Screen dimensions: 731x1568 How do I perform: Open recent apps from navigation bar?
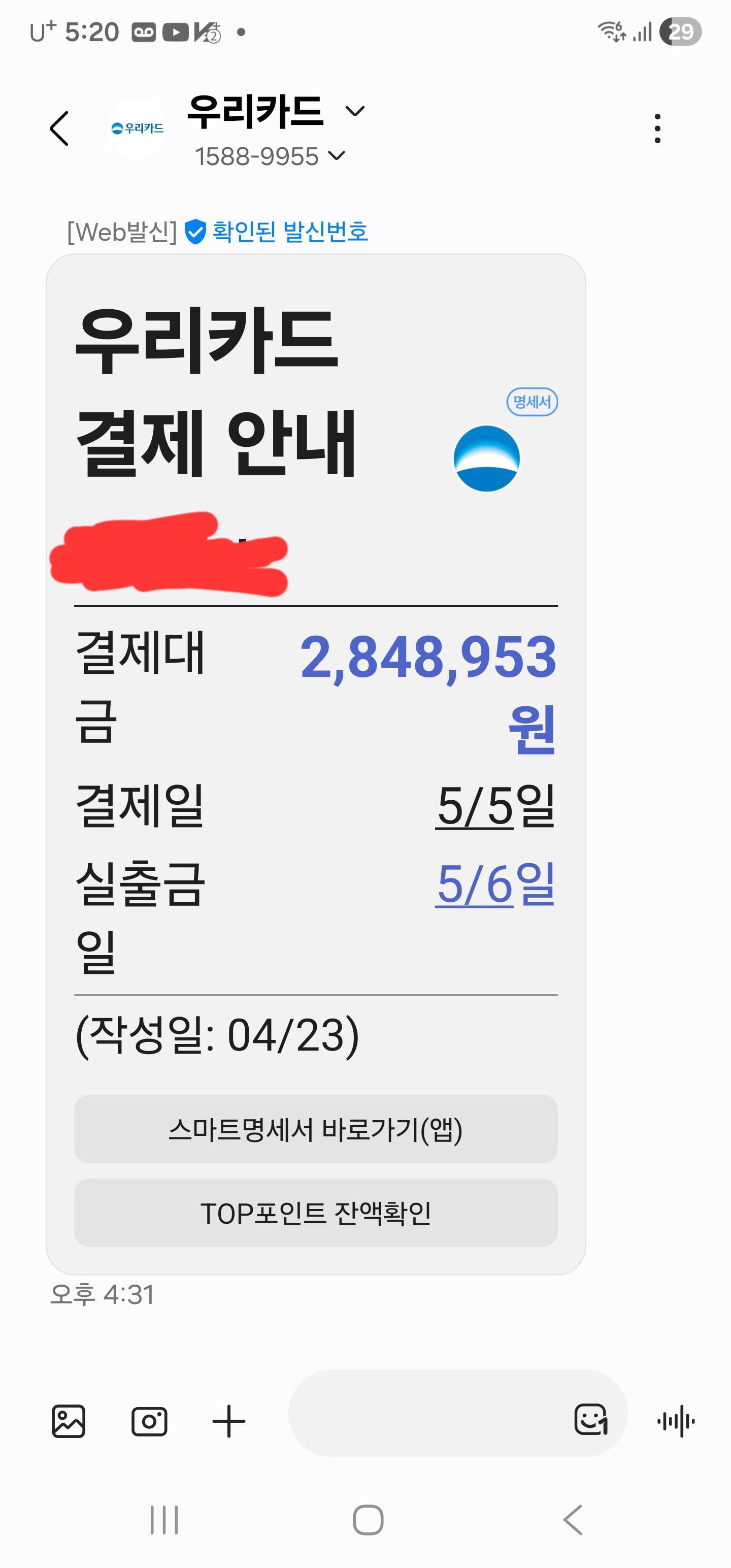164,1520
